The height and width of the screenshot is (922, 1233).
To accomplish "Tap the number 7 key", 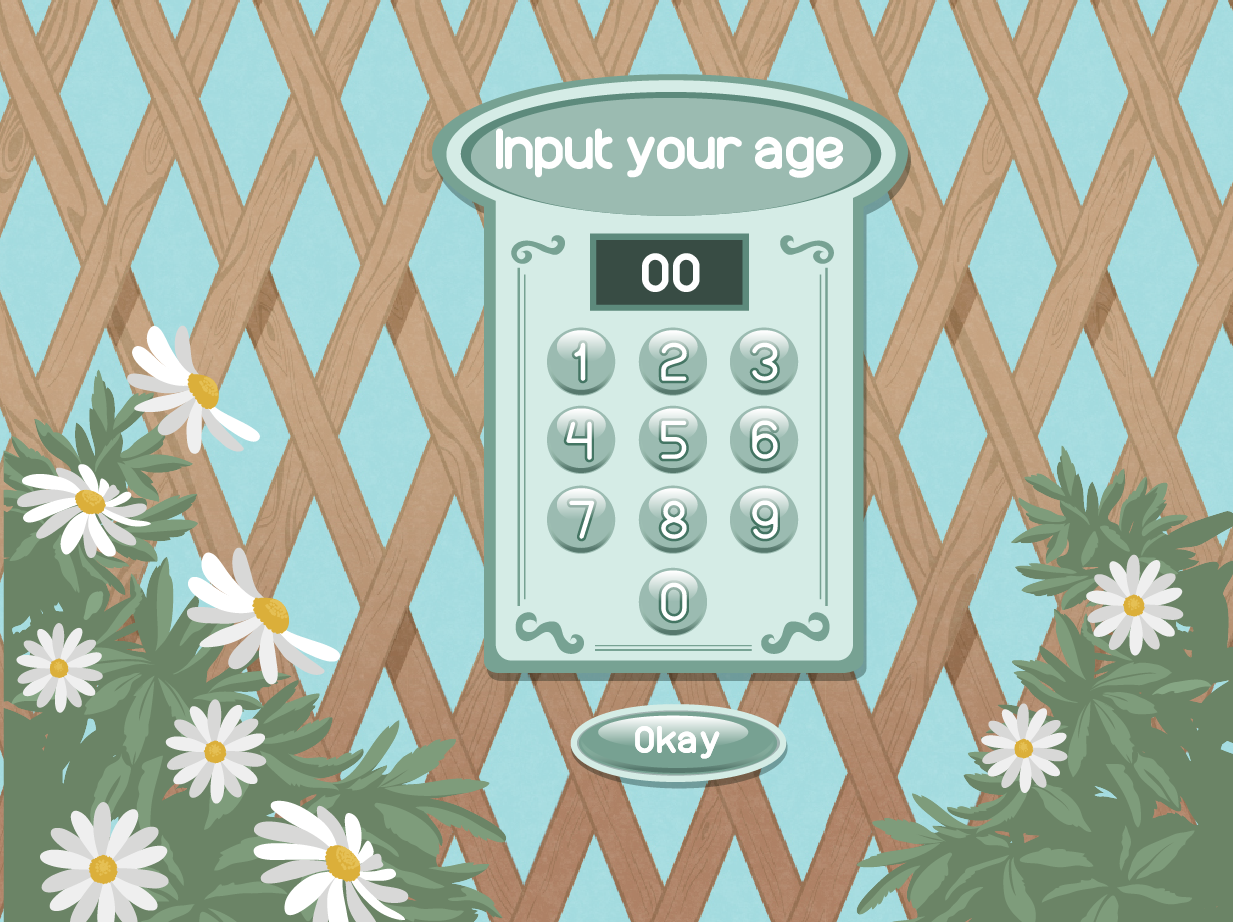I will pos(581,519).
